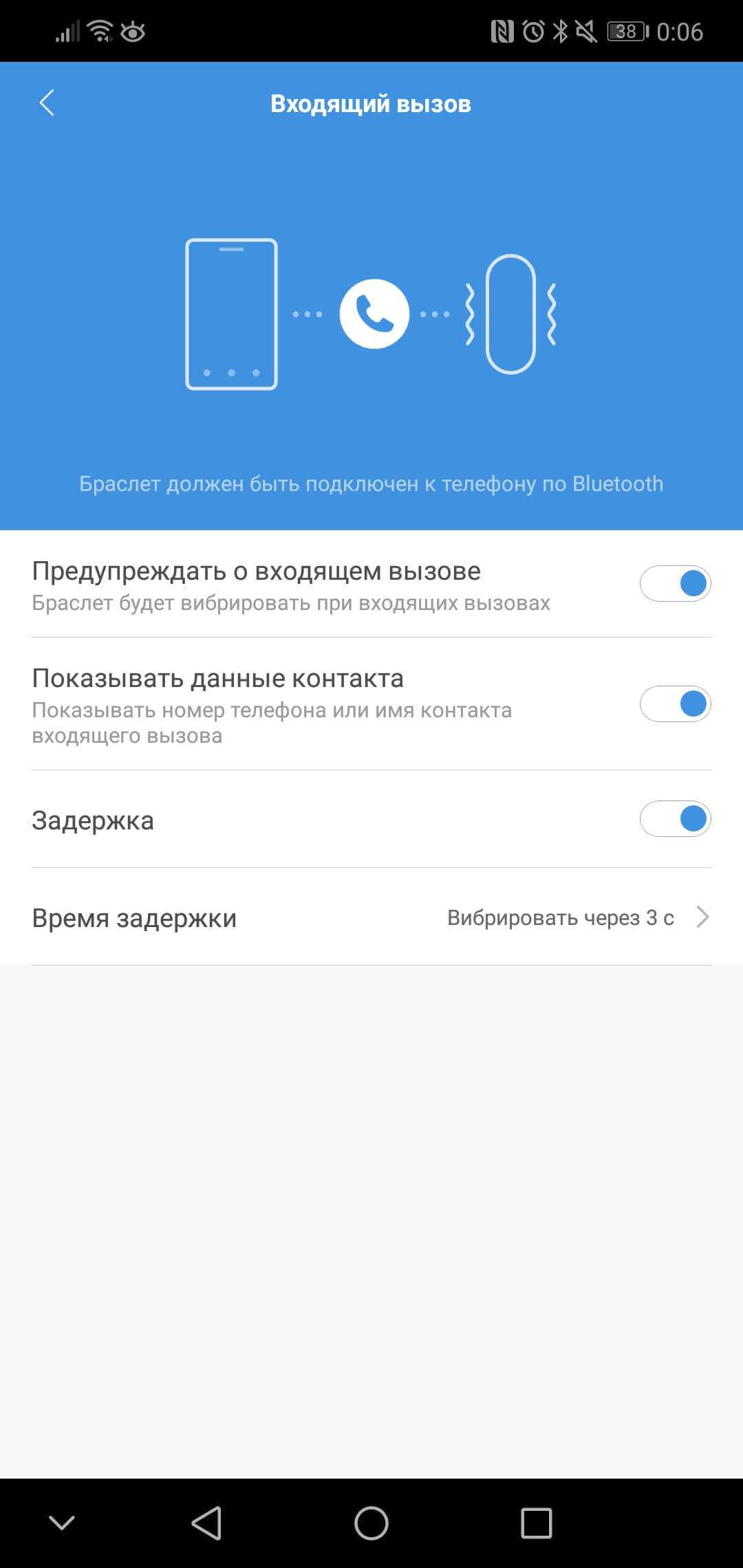Screen dimensions: 743x1568
Task: Toggle Предупреждать о входящем вызове switch
Action: (675, 584)
